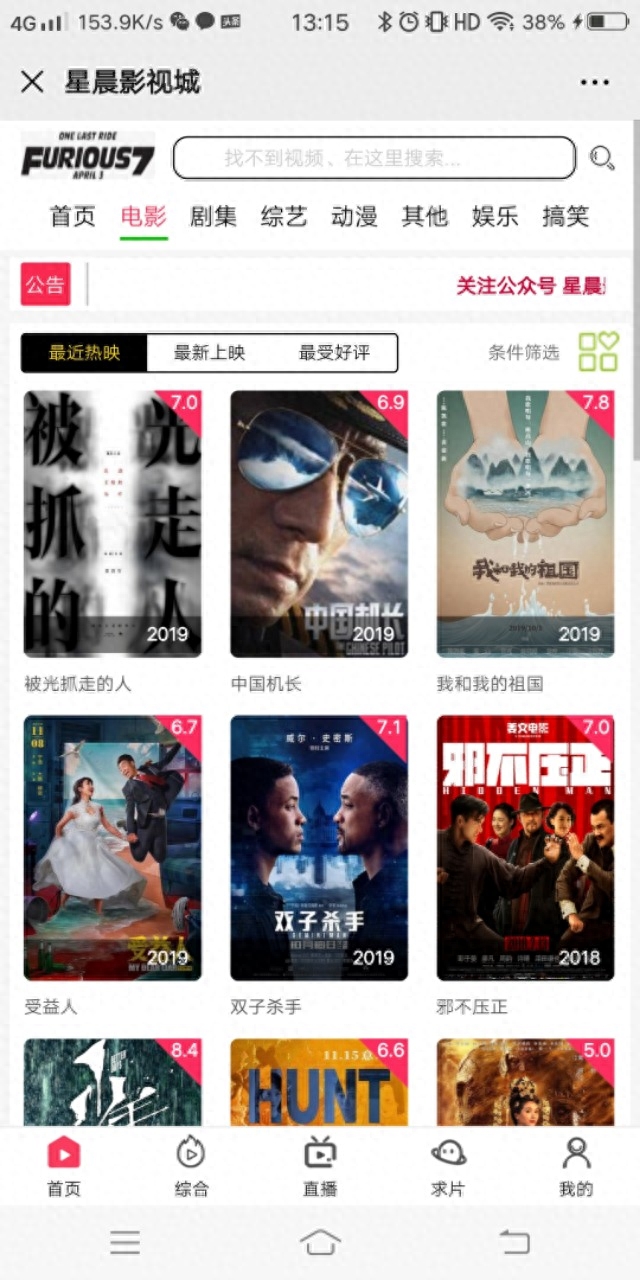Image resolution: width=640 pixels, height=1280 pixels.
Task: Open the movie 双子杀手
Action: (x=319, y=847)
